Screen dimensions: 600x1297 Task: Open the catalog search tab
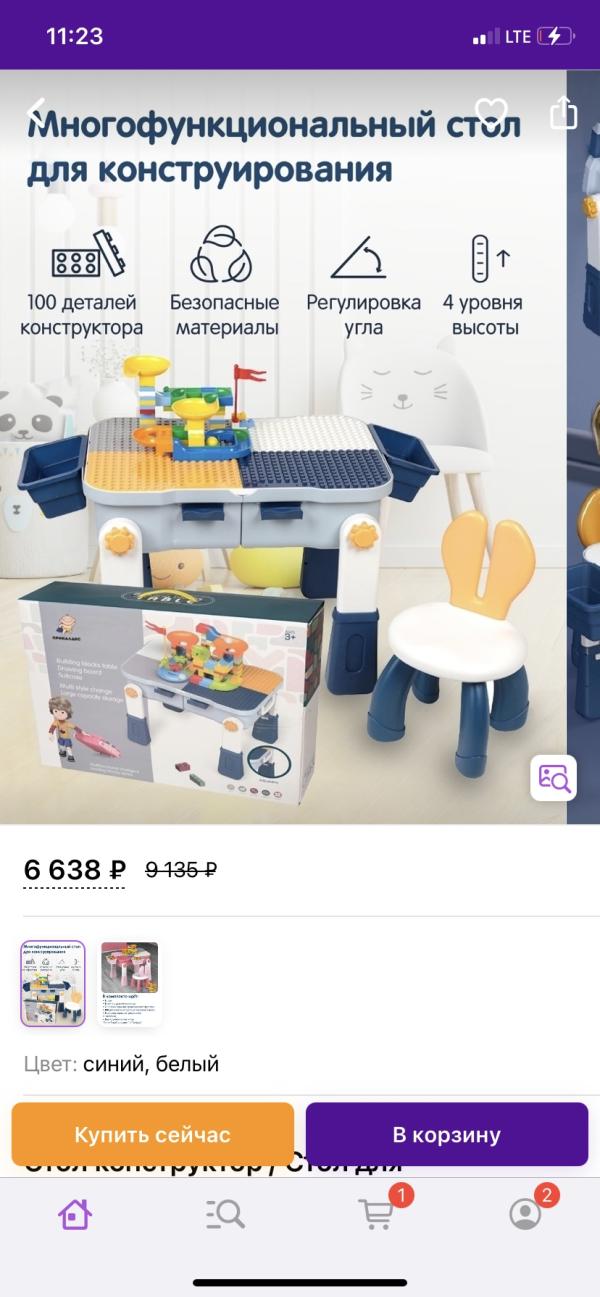[225, 1214]
